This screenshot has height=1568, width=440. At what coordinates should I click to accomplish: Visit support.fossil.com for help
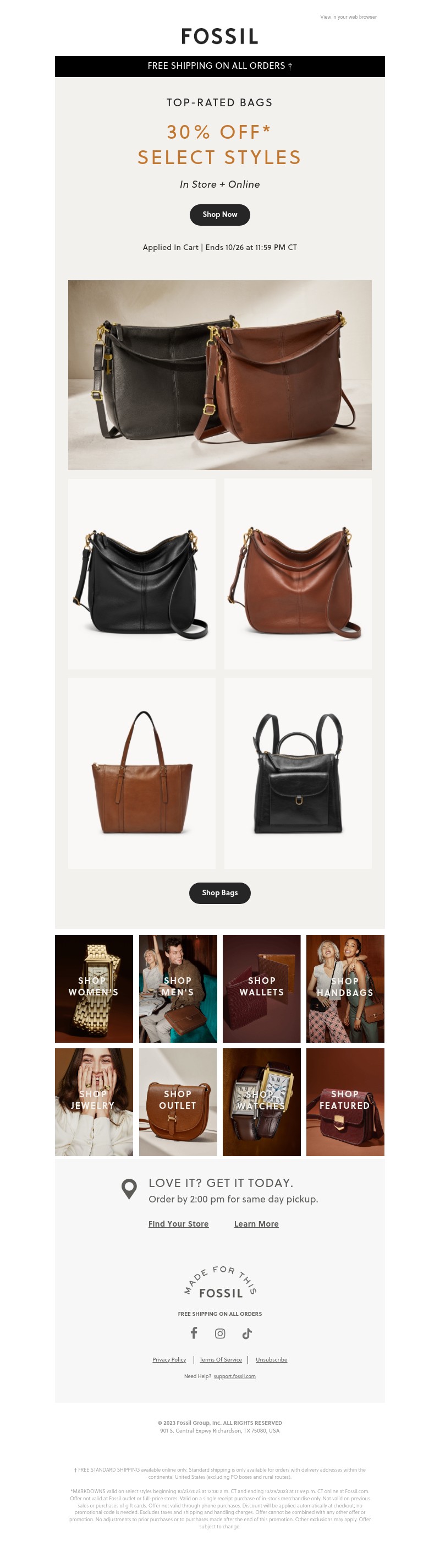[235, 1376]
